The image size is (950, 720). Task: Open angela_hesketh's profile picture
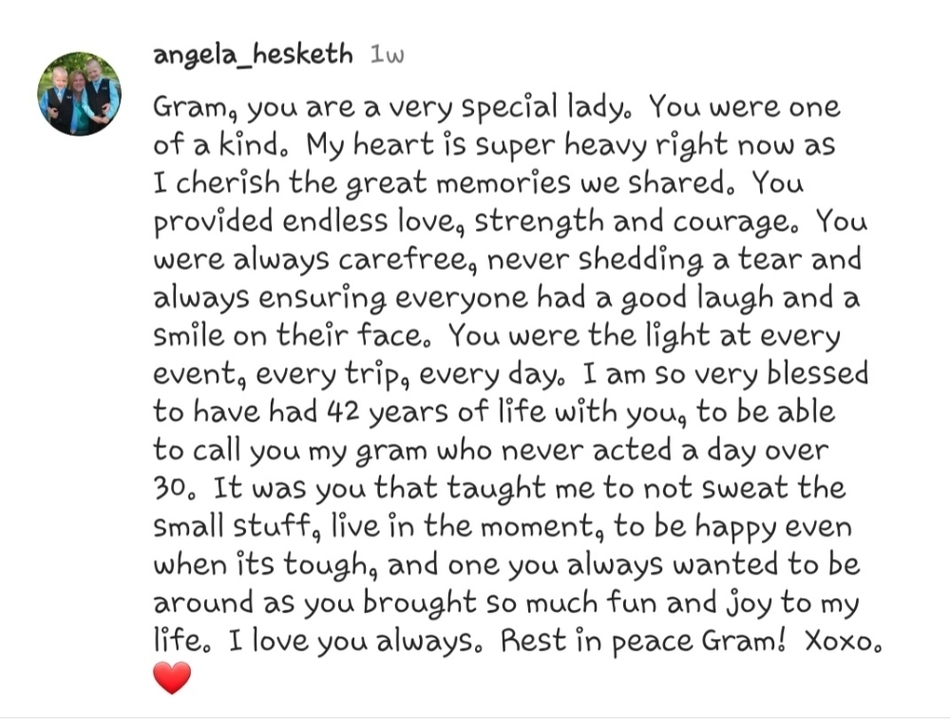[x=80, y=94]
